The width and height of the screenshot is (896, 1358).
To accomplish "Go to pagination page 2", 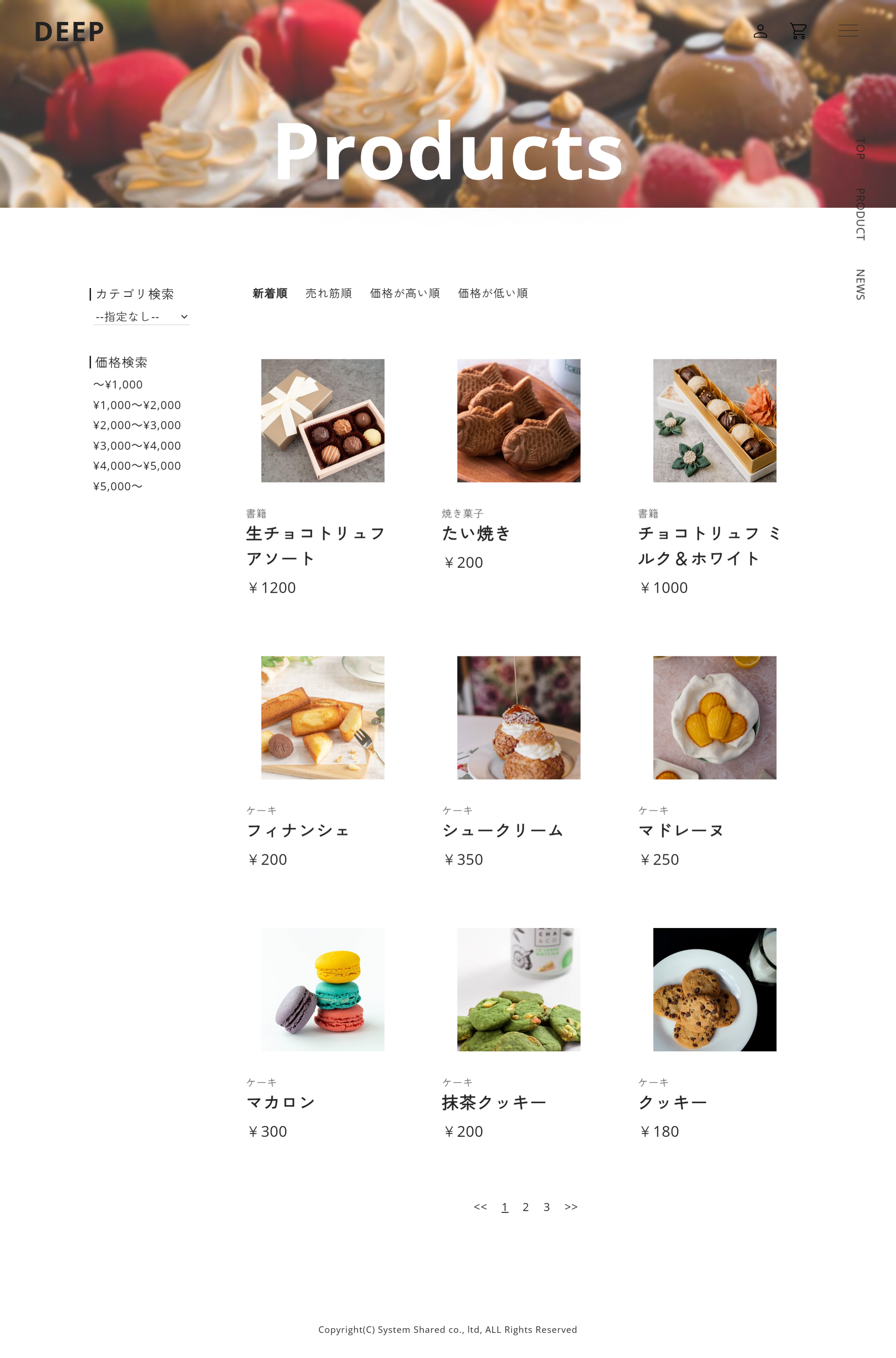I will point(526,1207).
